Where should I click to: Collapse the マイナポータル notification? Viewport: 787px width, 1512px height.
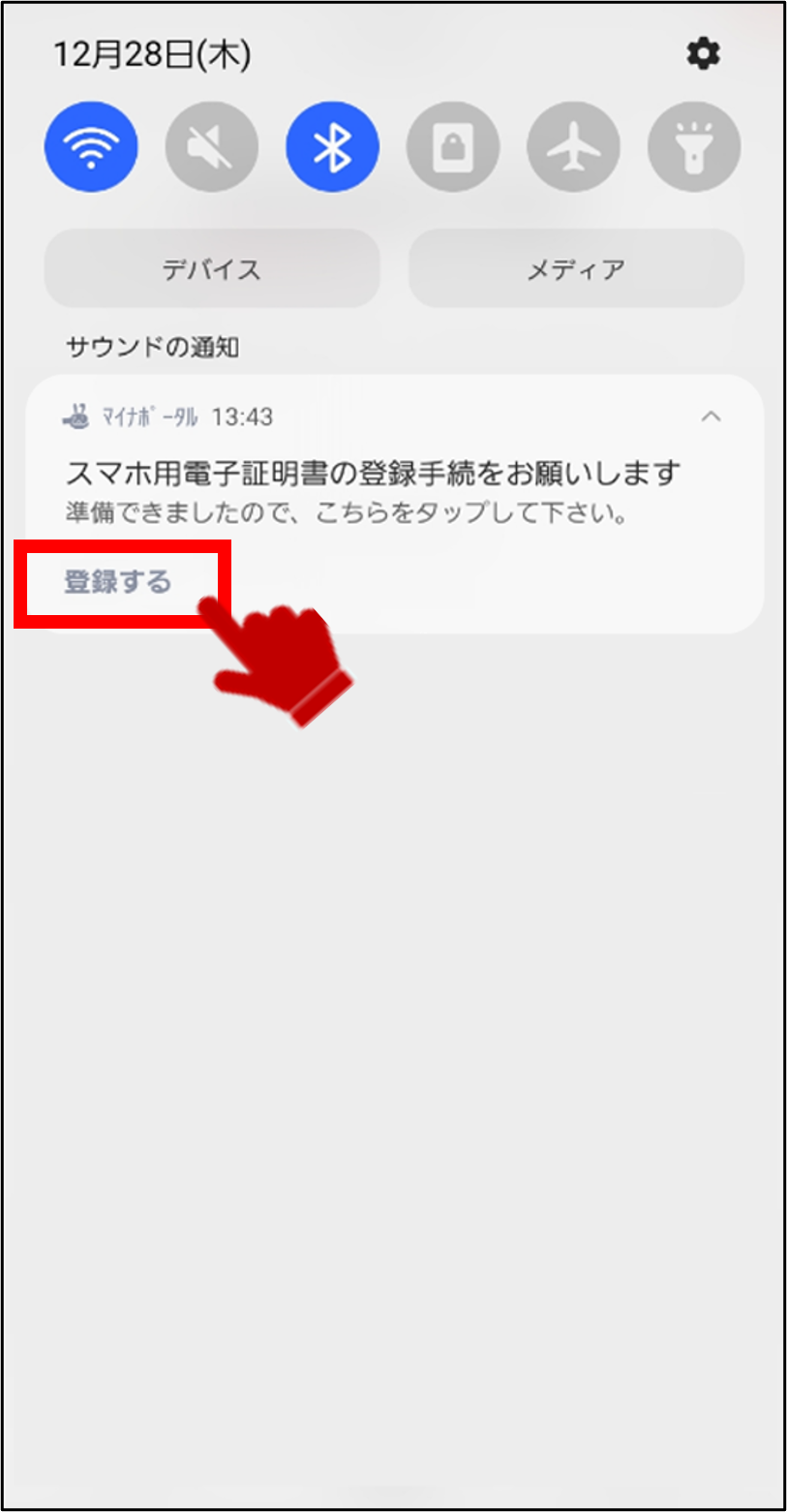coord(711,417)
